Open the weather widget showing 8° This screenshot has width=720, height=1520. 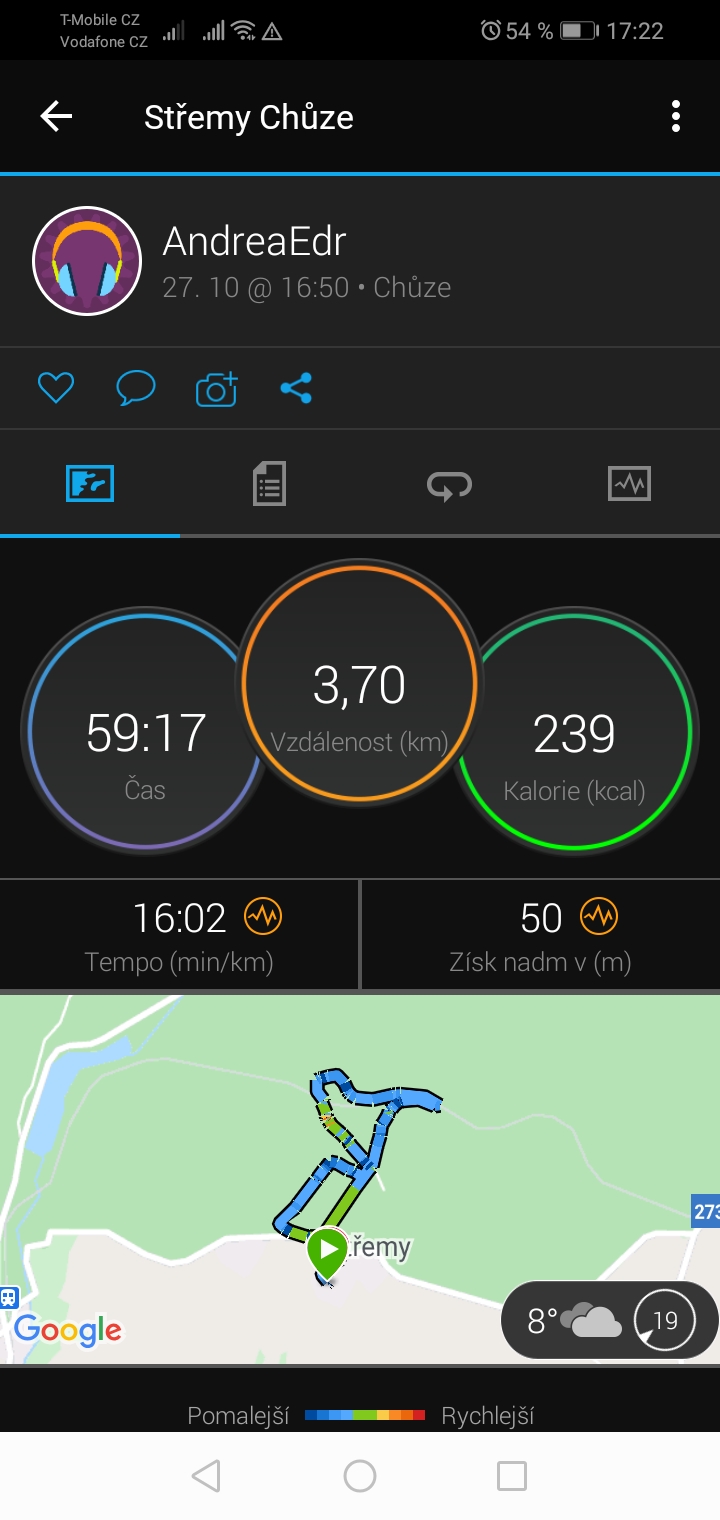(x=609, y=1321)
